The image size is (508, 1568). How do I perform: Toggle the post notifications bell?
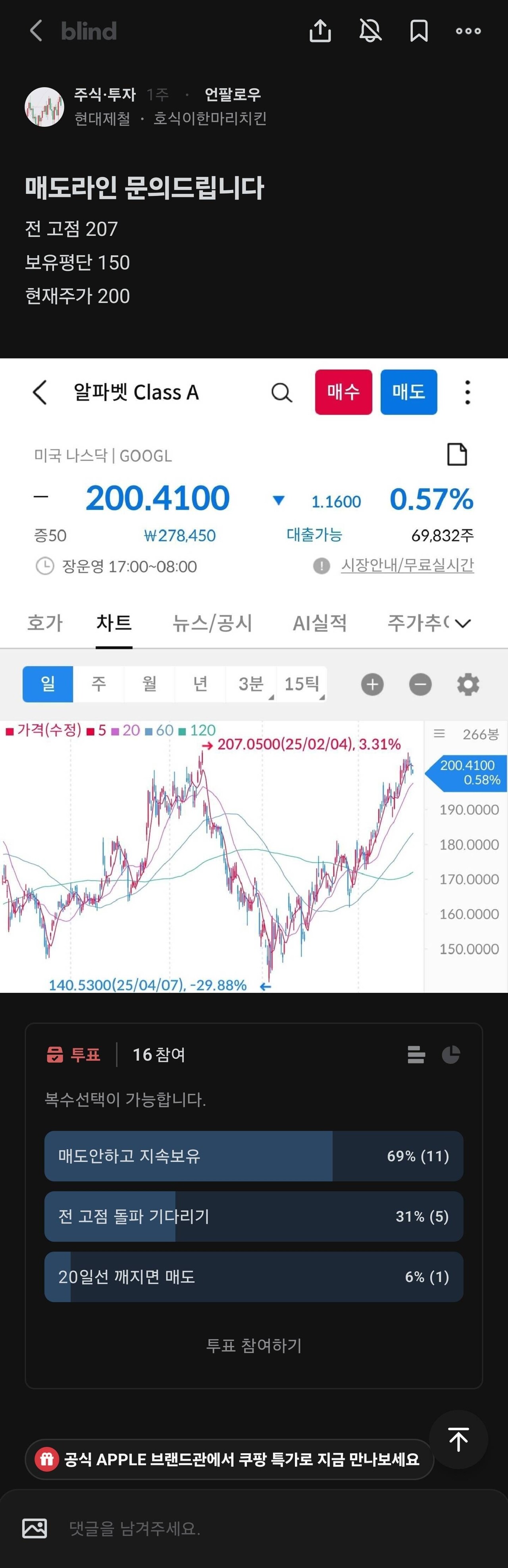click(370, 31)
